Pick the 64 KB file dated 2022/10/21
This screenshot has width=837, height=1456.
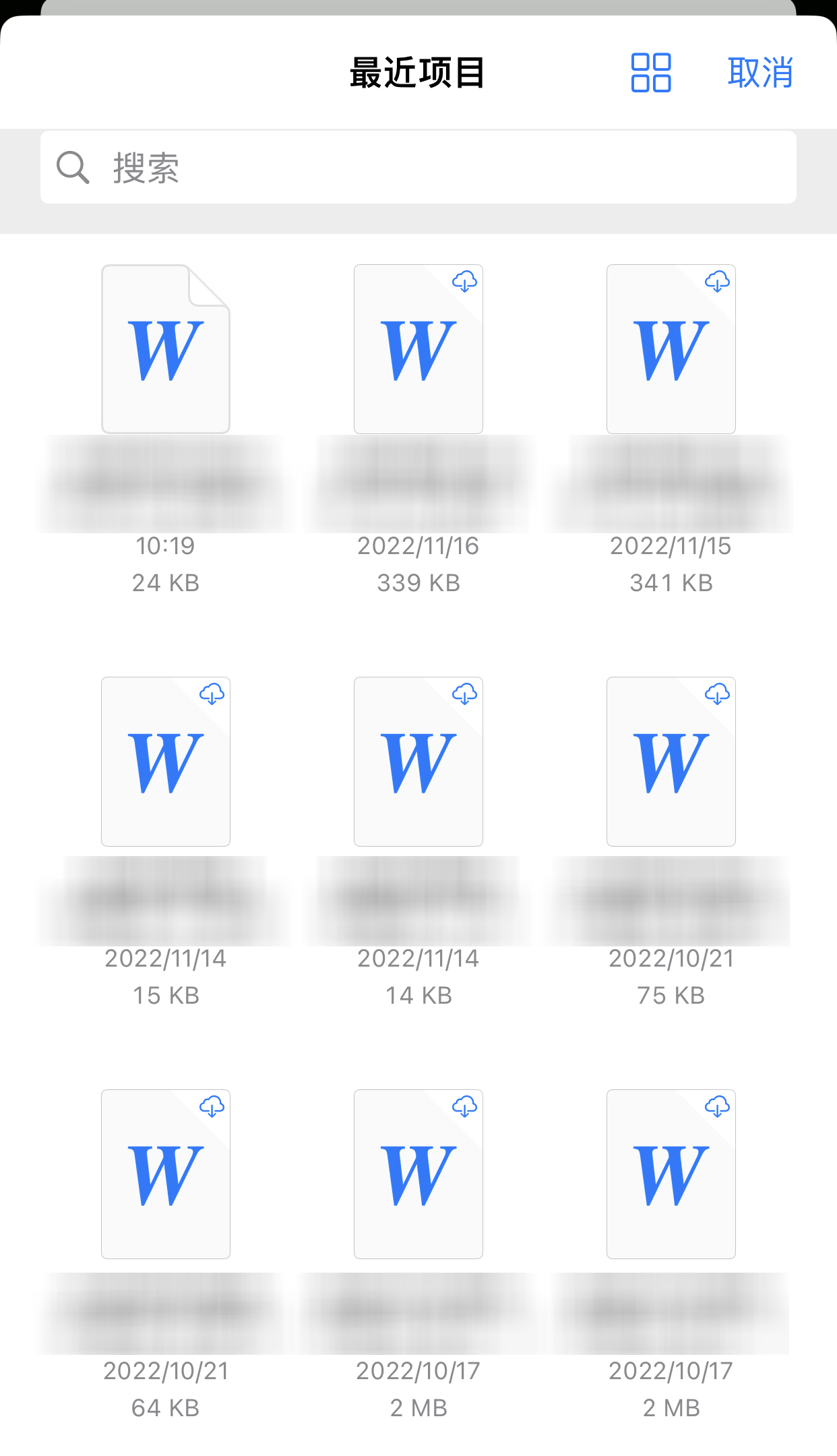pyautogui.click(x=166, y=1174)
